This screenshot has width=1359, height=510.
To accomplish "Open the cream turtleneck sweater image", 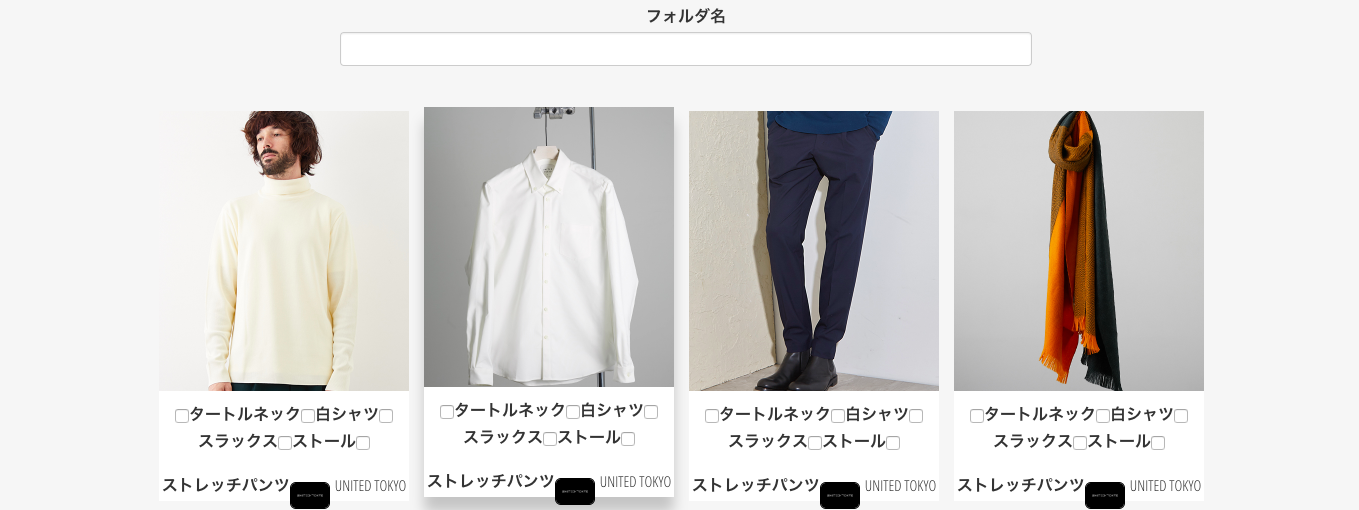I will [x=284, y=250].
